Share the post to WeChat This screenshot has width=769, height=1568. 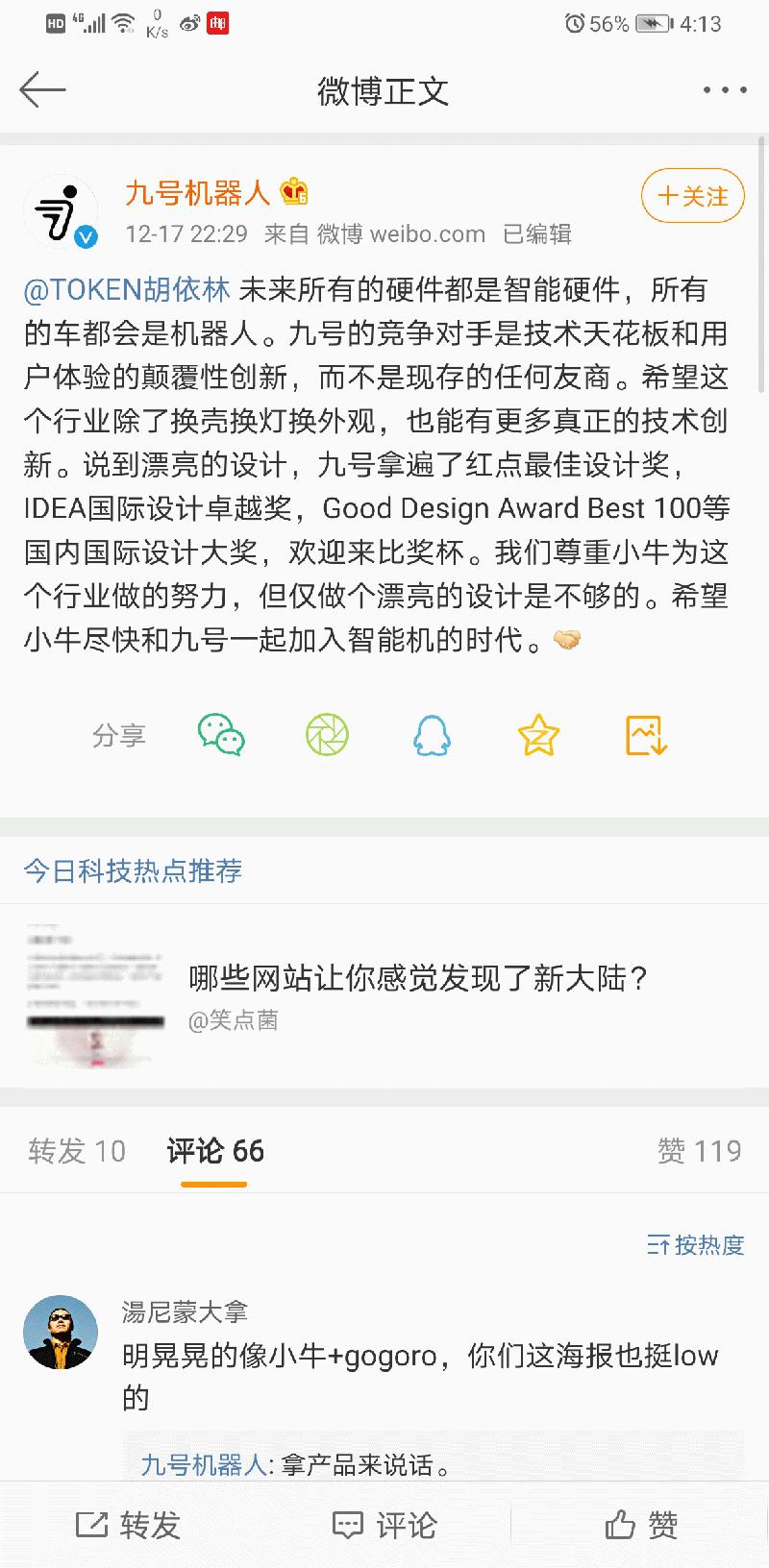pos(221,735)
